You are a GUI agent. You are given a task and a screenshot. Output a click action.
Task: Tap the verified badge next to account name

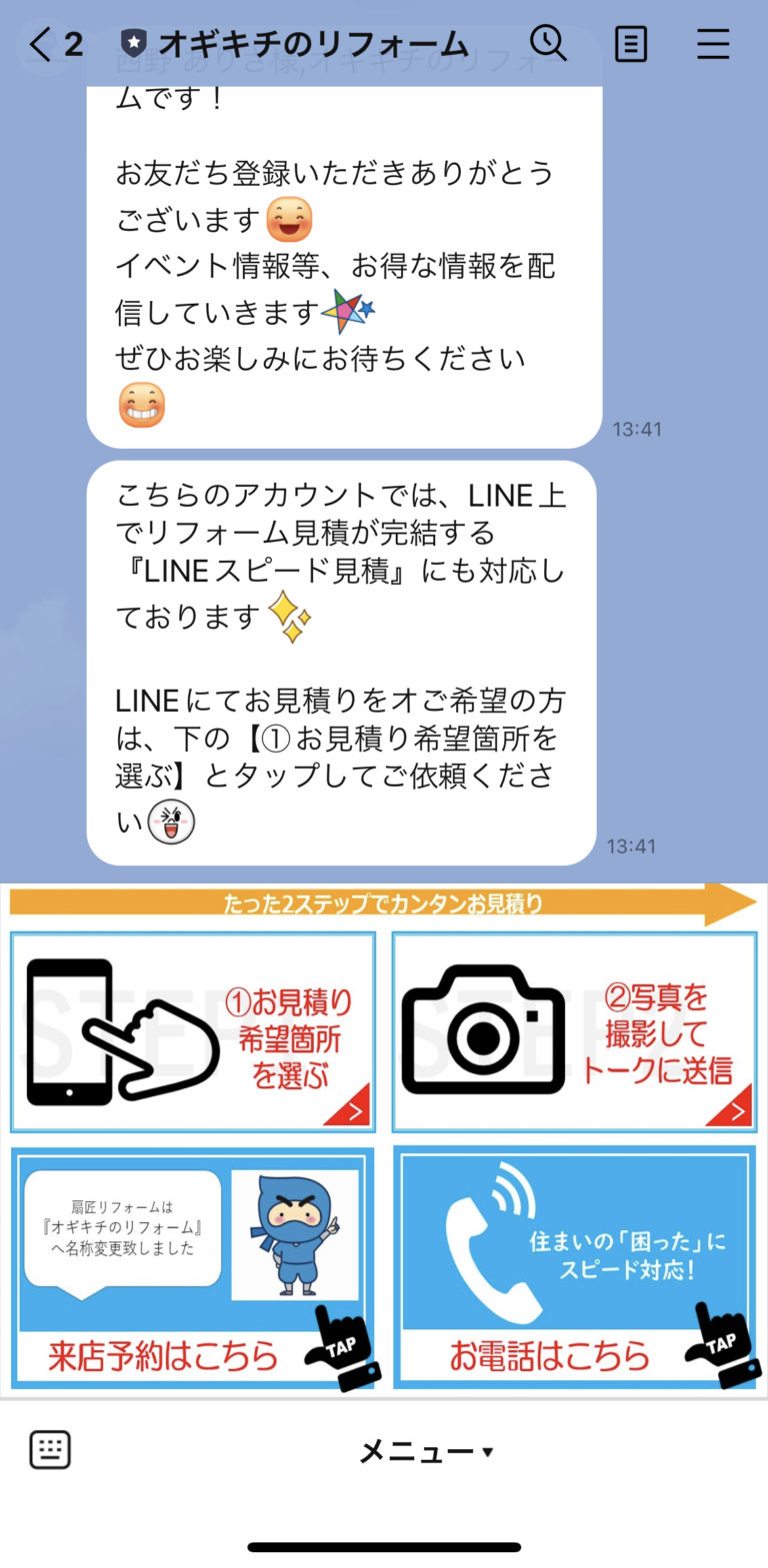point(135,42)
